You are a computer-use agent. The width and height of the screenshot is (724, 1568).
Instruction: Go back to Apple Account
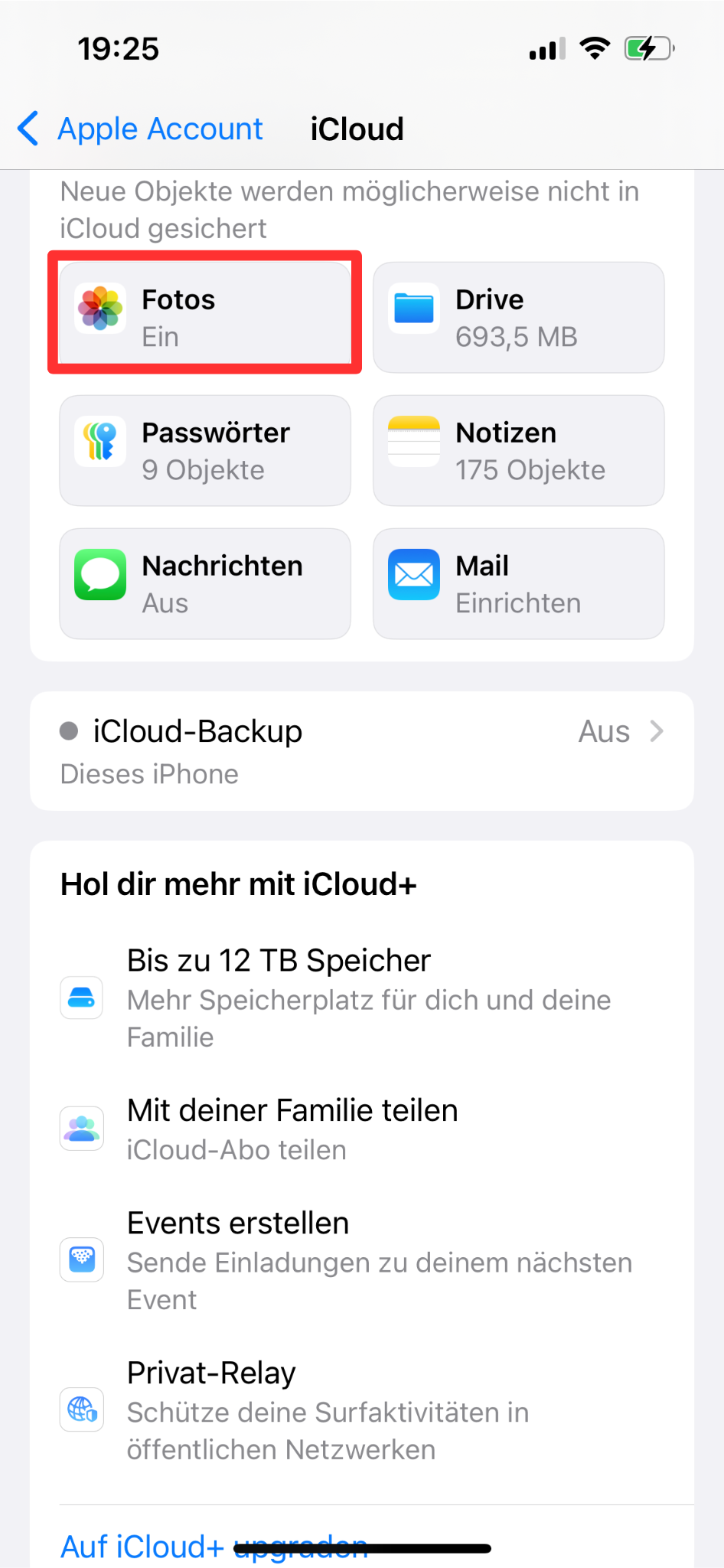[x=142, y=129]
